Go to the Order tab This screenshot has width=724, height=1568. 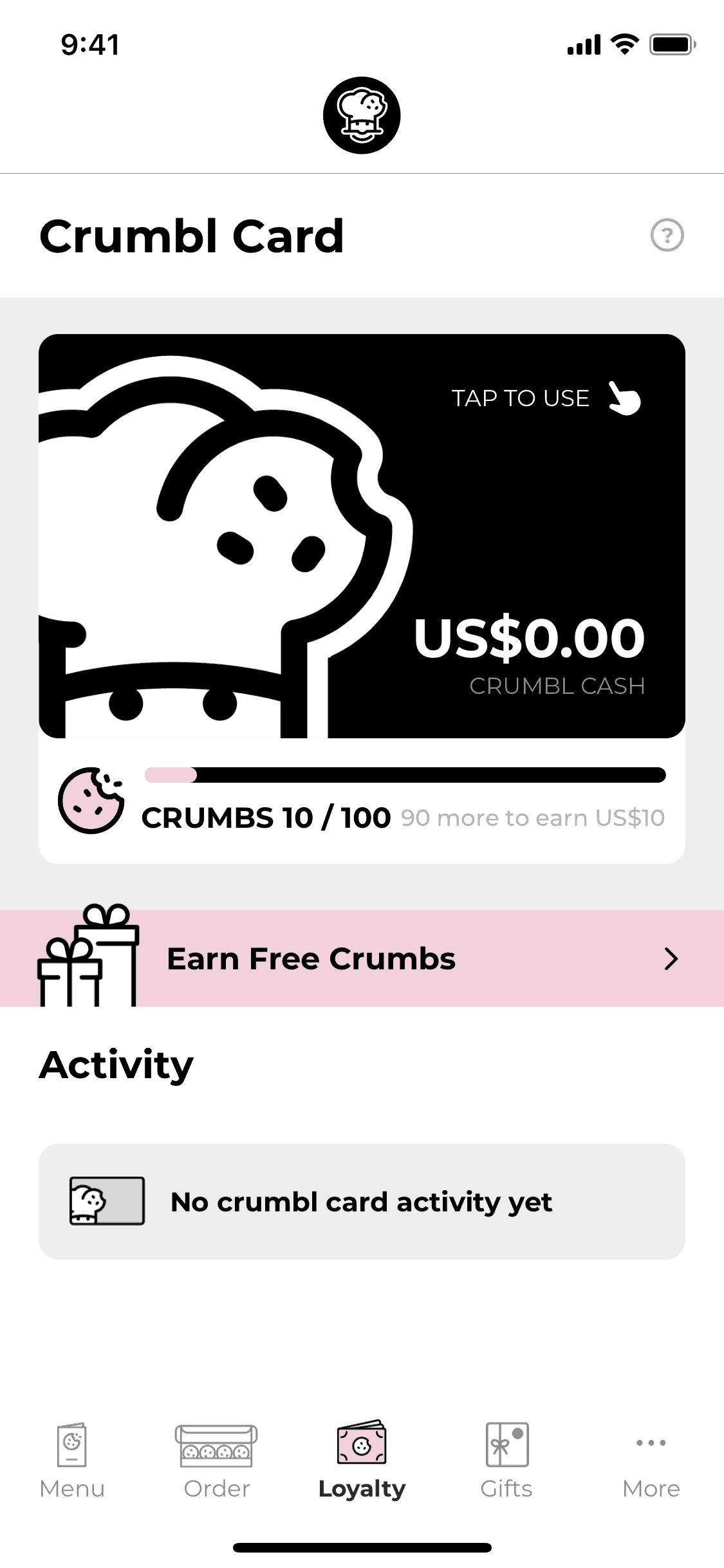217,1460
